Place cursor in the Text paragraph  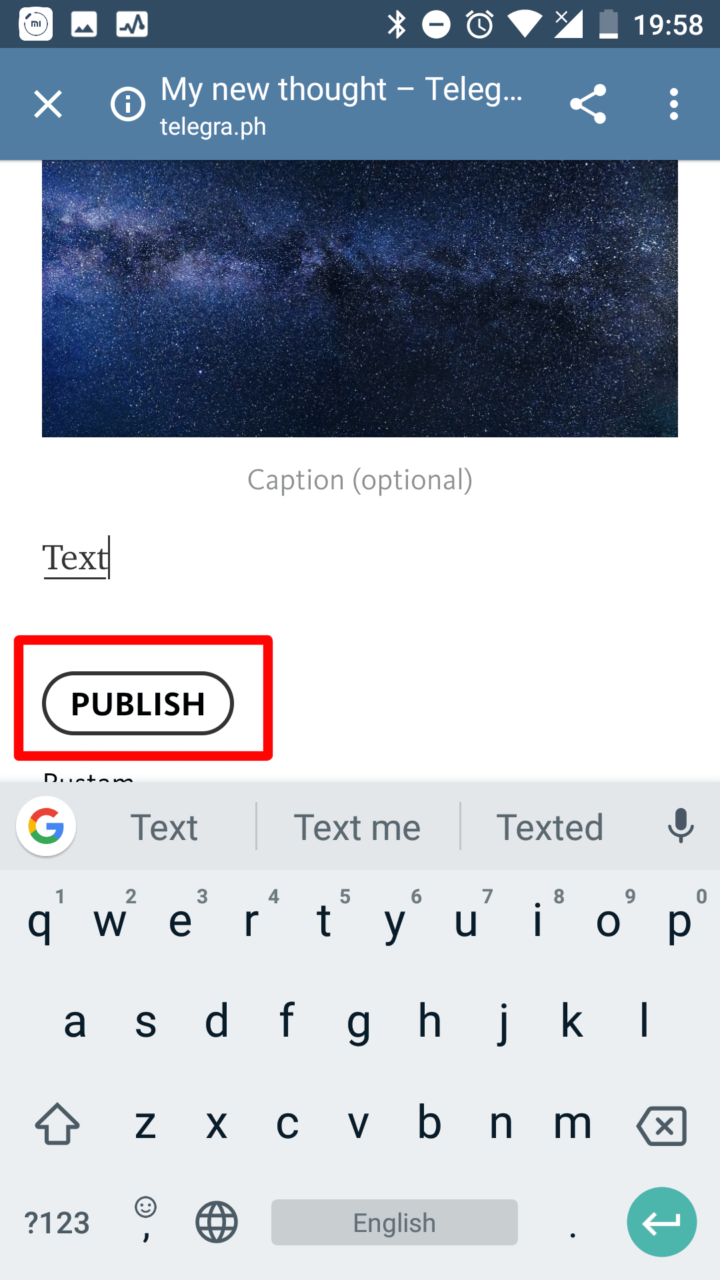point(76,558)
